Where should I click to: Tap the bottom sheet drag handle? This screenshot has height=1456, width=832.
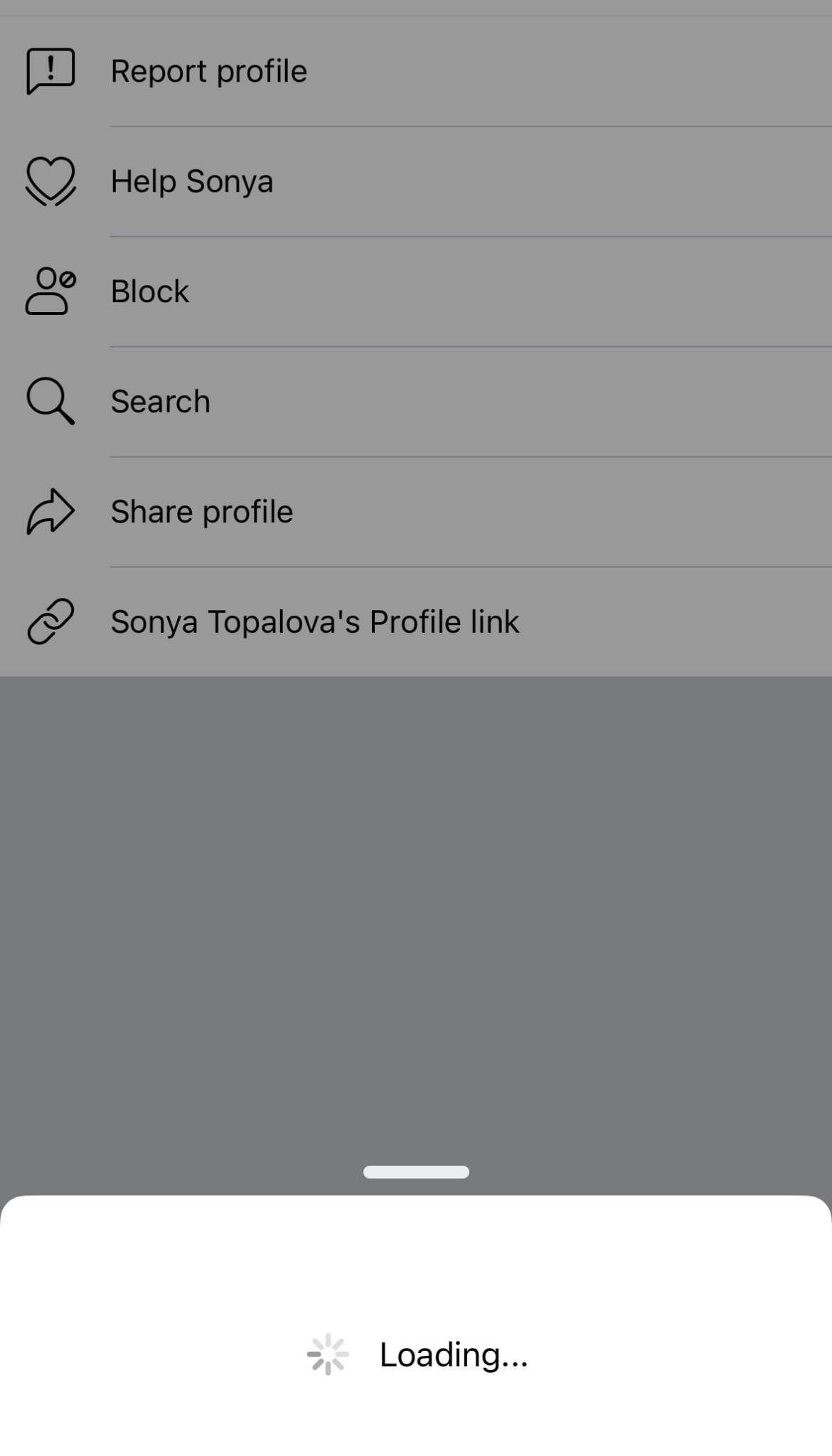416,1172
